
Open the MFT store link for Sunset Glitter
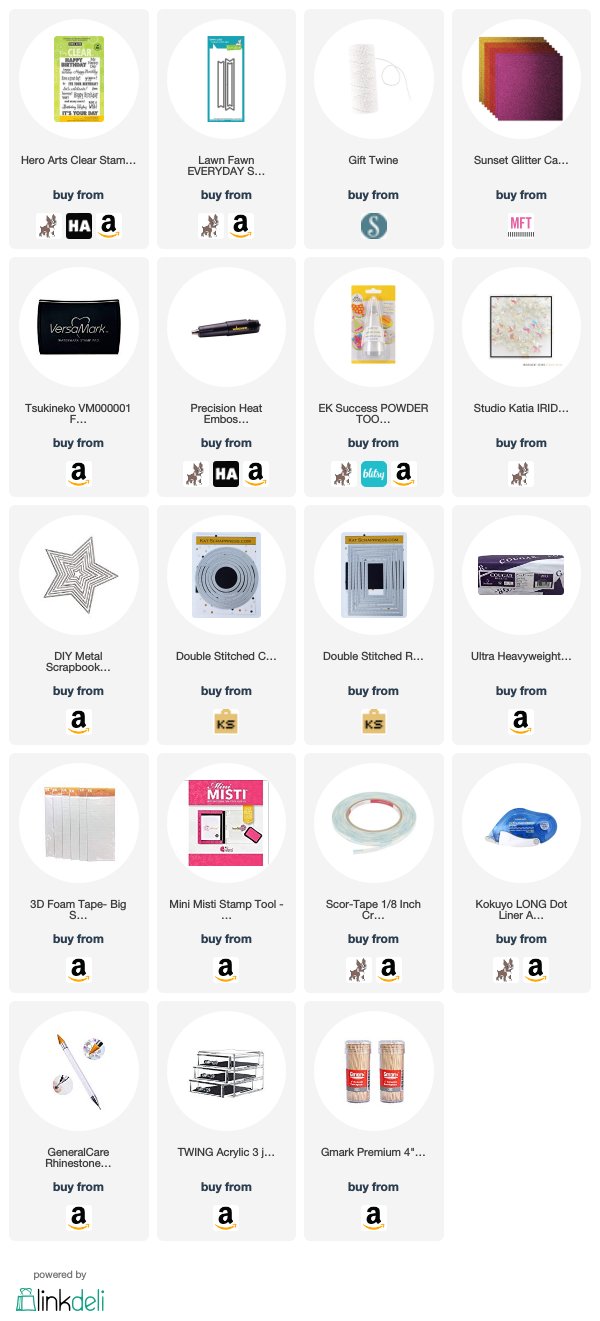521,226
